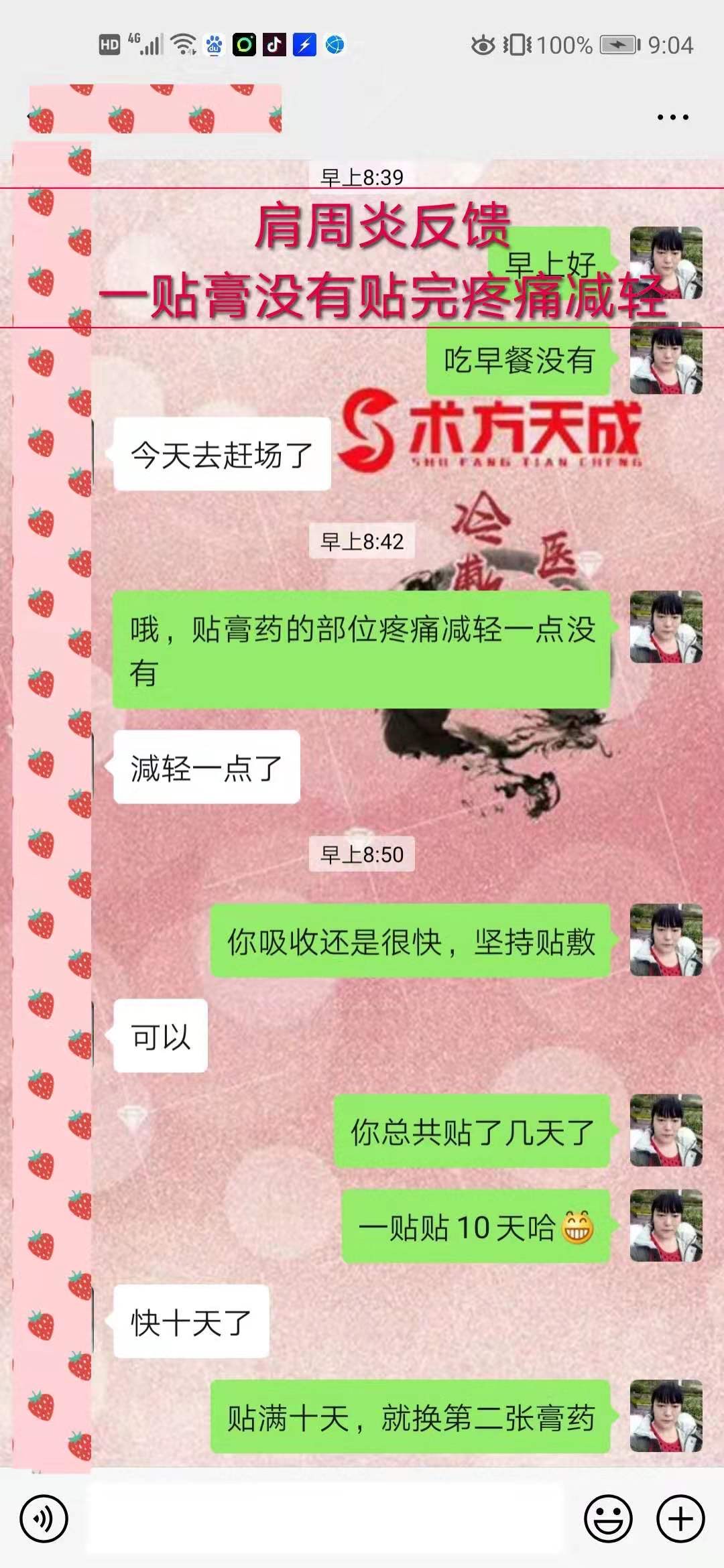Open the emoji sticker panel

pyautogui.click(x=608, y=1519)
